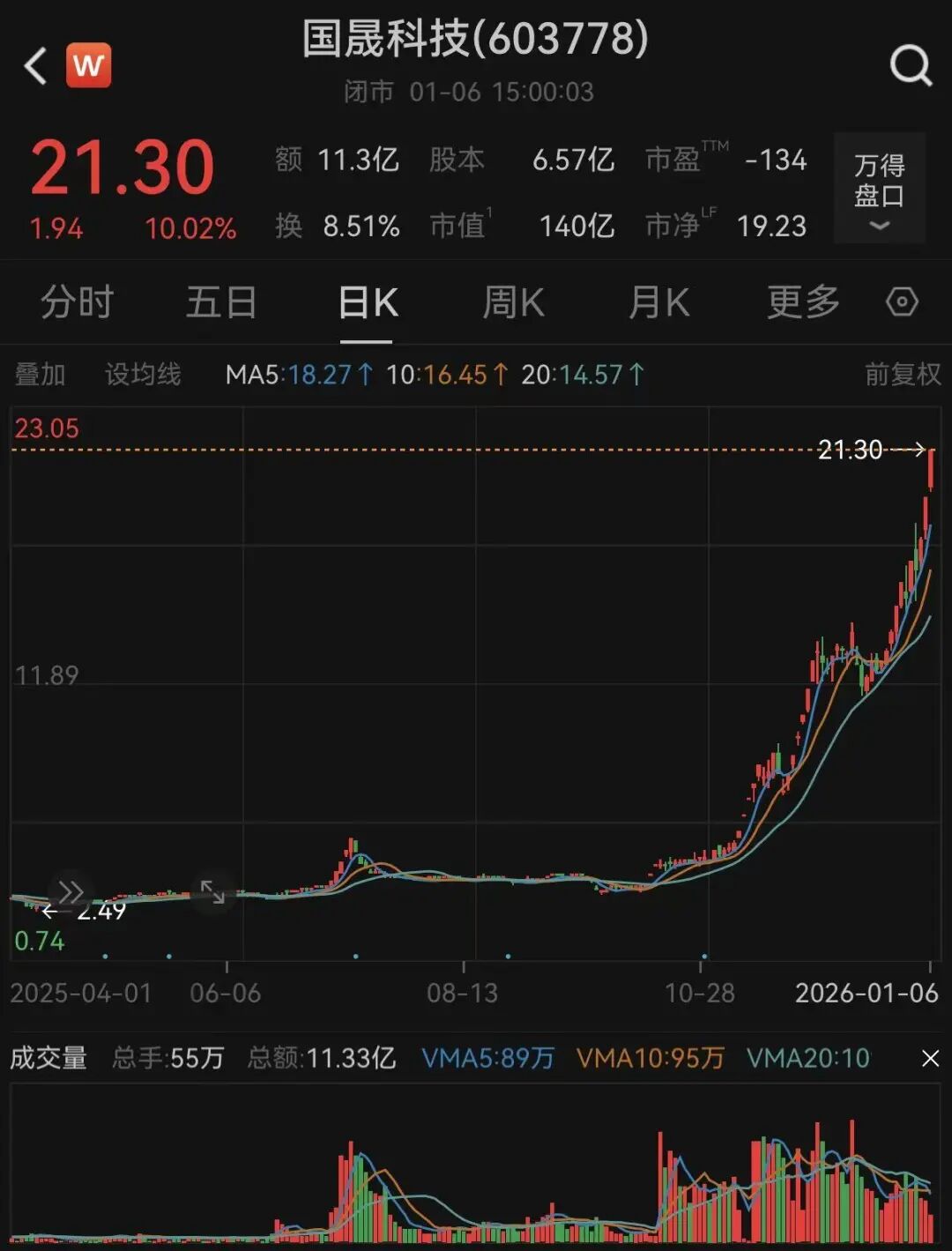Screen dimensions: 952x1251
Task: Switch to the 月K chart tab
Action: 658,302
